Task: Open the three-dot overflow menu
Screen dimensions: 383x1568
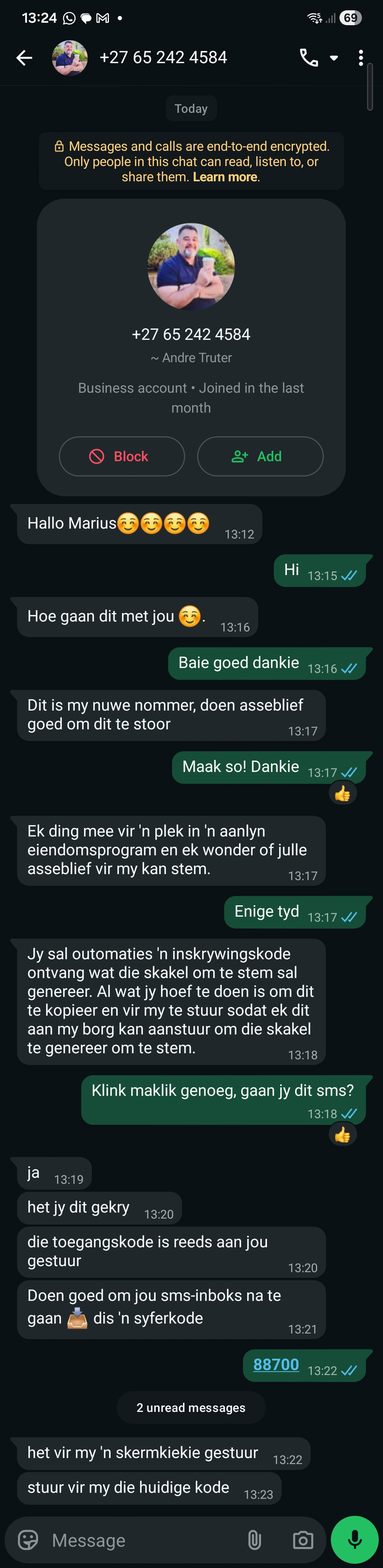Action: pyautogui.click(x=361, y=58)
